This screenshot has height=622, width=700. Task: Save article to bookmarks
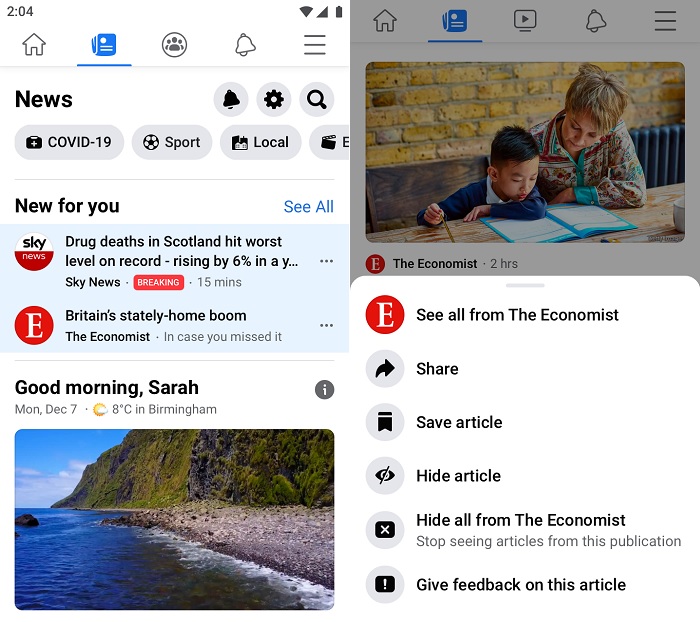pyautogui.click(x=459, y=423)
